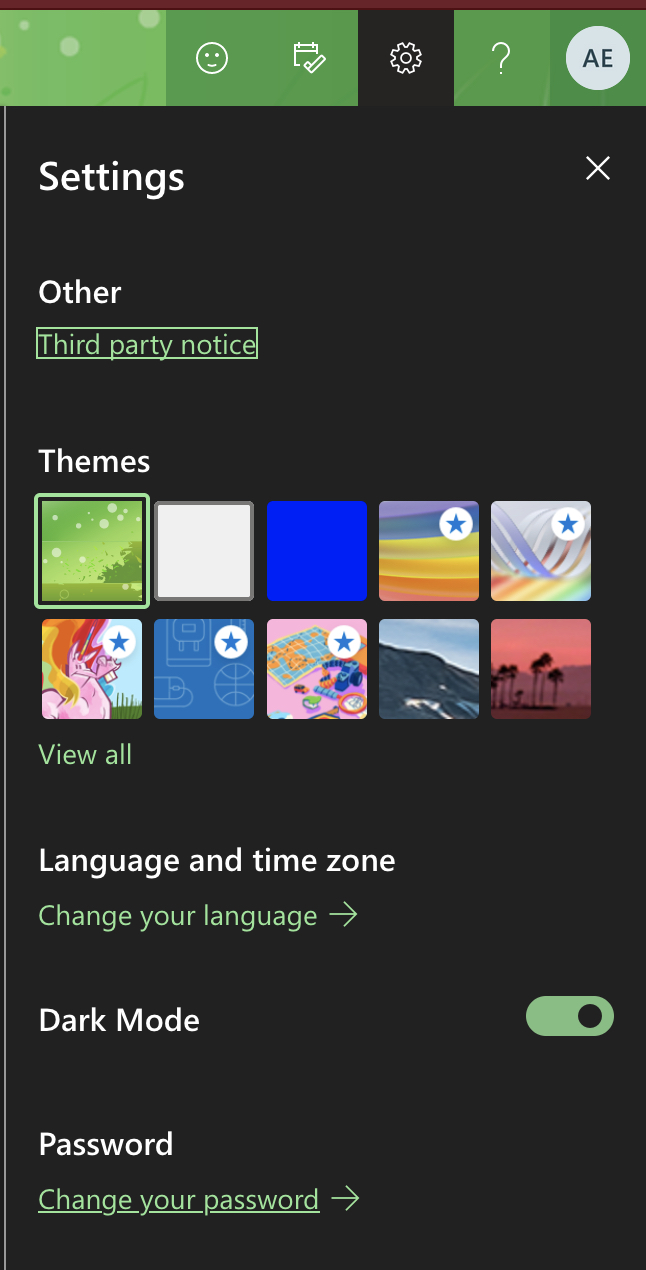Close the Settings panel
The width and height of the screenshot is (646, 1270).
(597, 169)
